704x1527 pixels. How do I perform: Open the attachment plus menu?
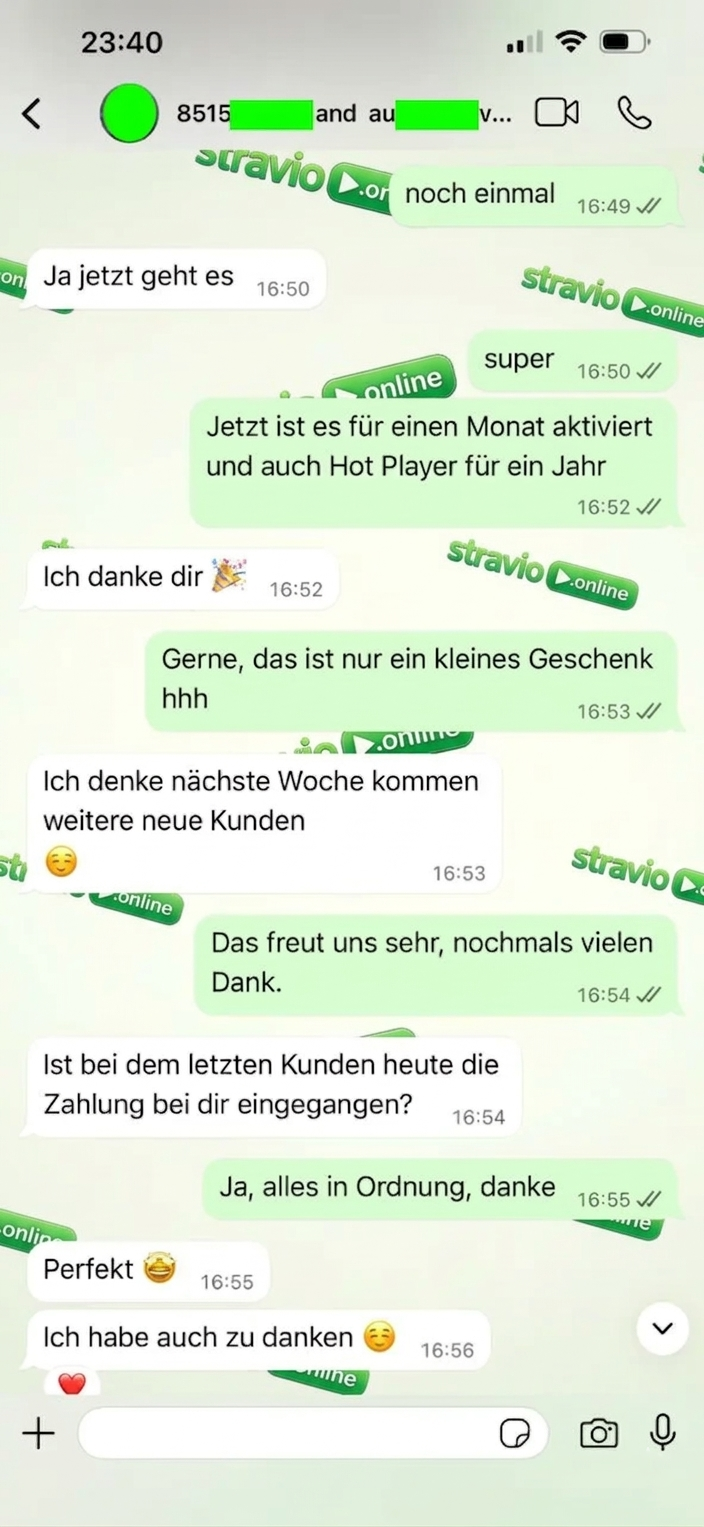point(38,1434)
